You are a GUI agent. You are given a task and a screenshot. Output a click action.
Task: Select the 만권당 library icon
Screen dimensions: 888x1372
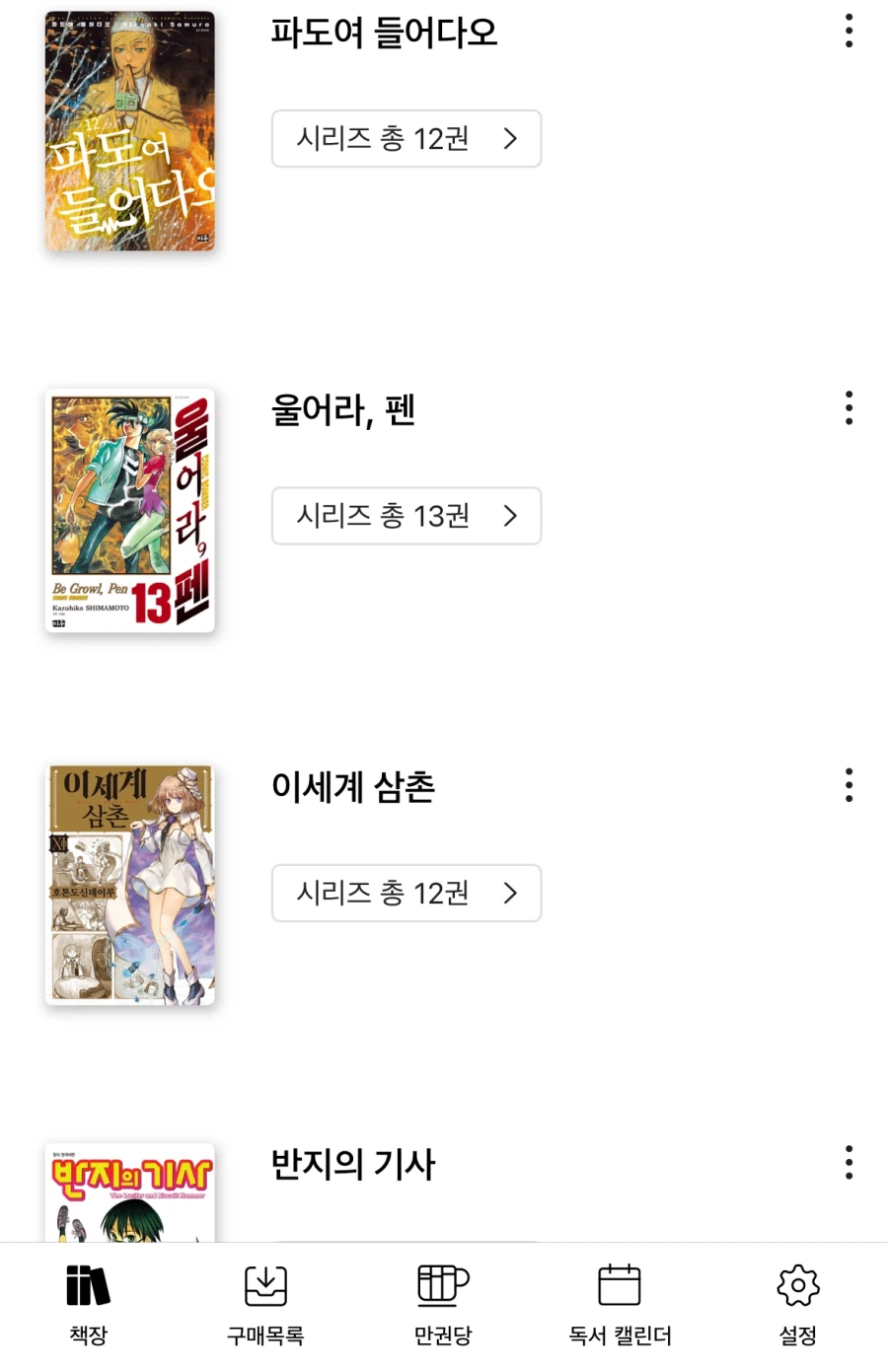442,1300
